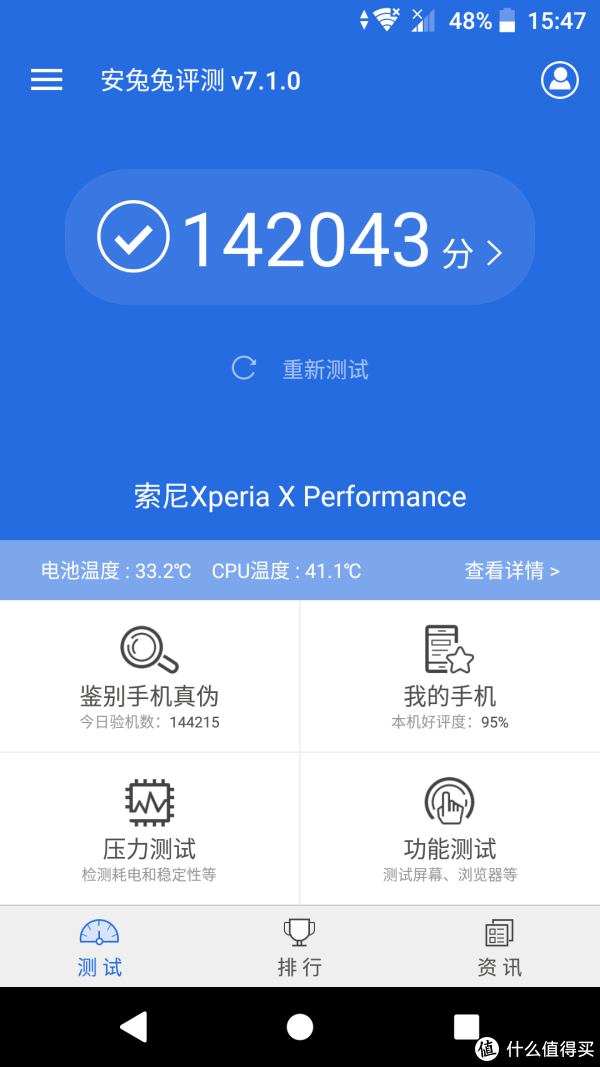600x1067 pixels.
Task: Switch to the 资讯 news tab
Action: 500,947
